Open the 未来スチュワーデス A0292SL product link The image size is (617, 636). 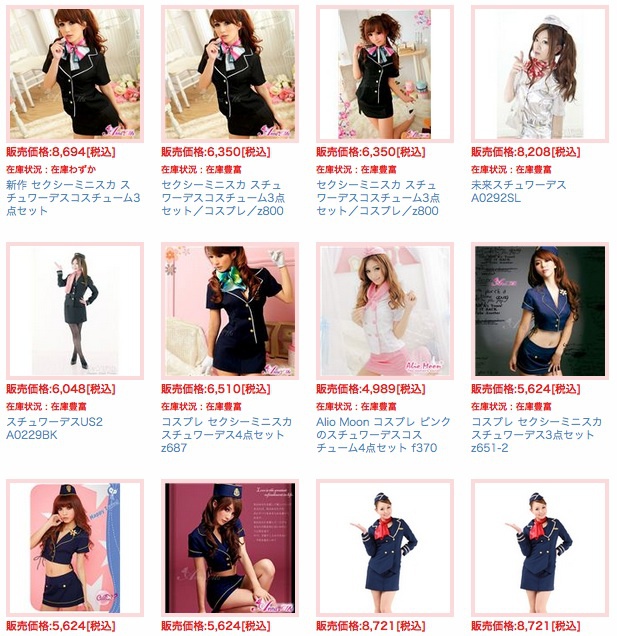[518, 191]
